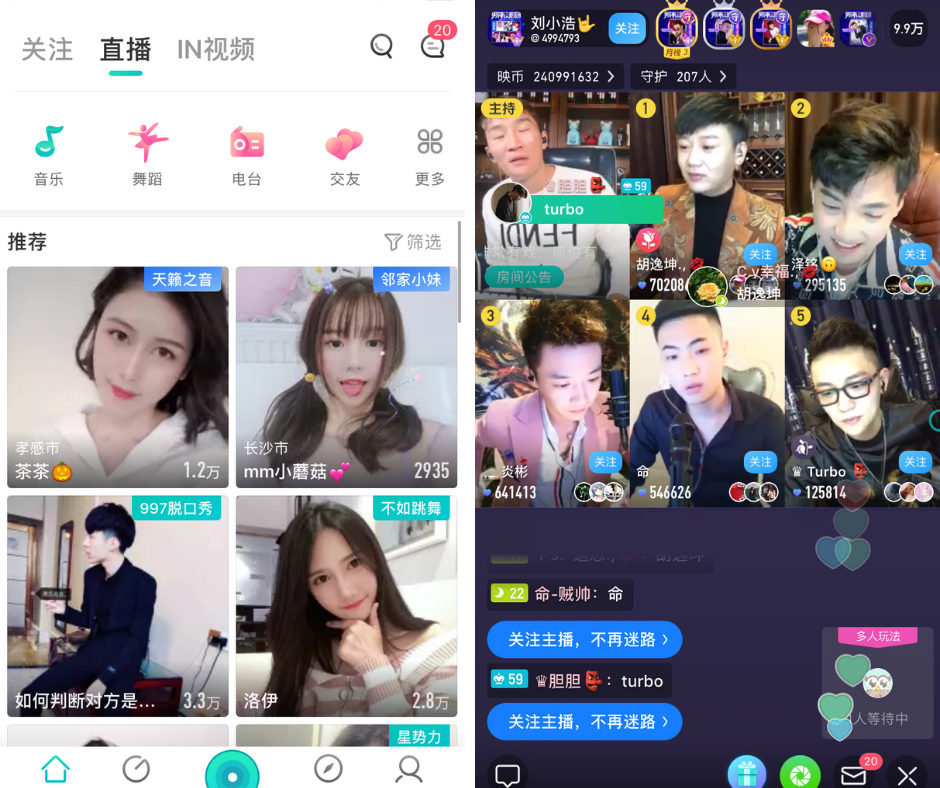Watch mm小蘑菇's live stream

click(x=346, y=377)
